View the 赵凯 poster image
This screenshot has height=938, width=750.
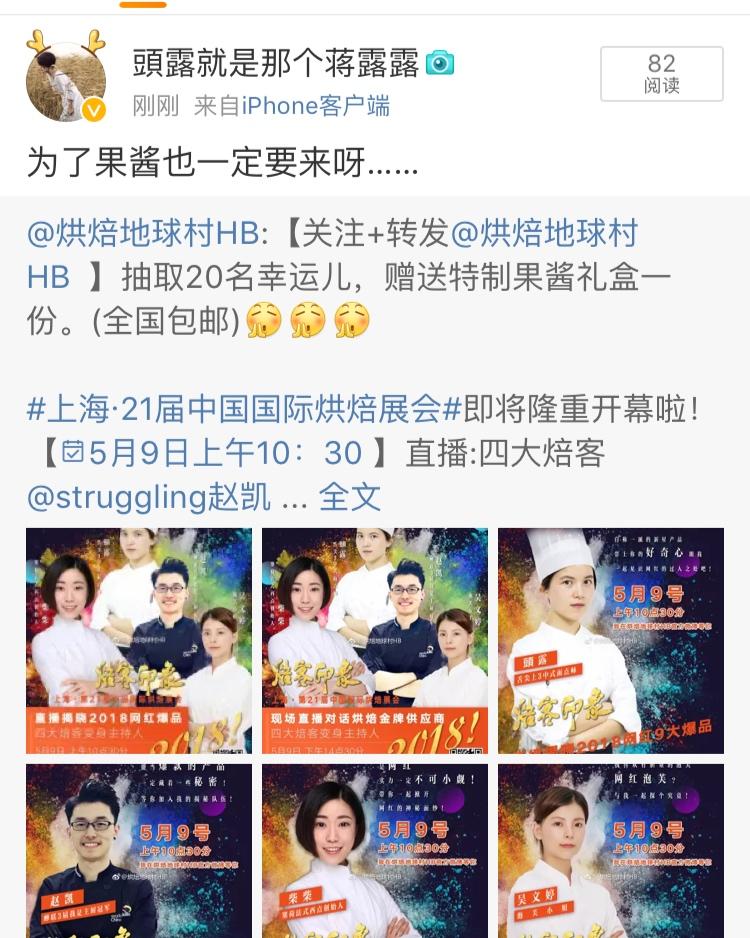139,851
